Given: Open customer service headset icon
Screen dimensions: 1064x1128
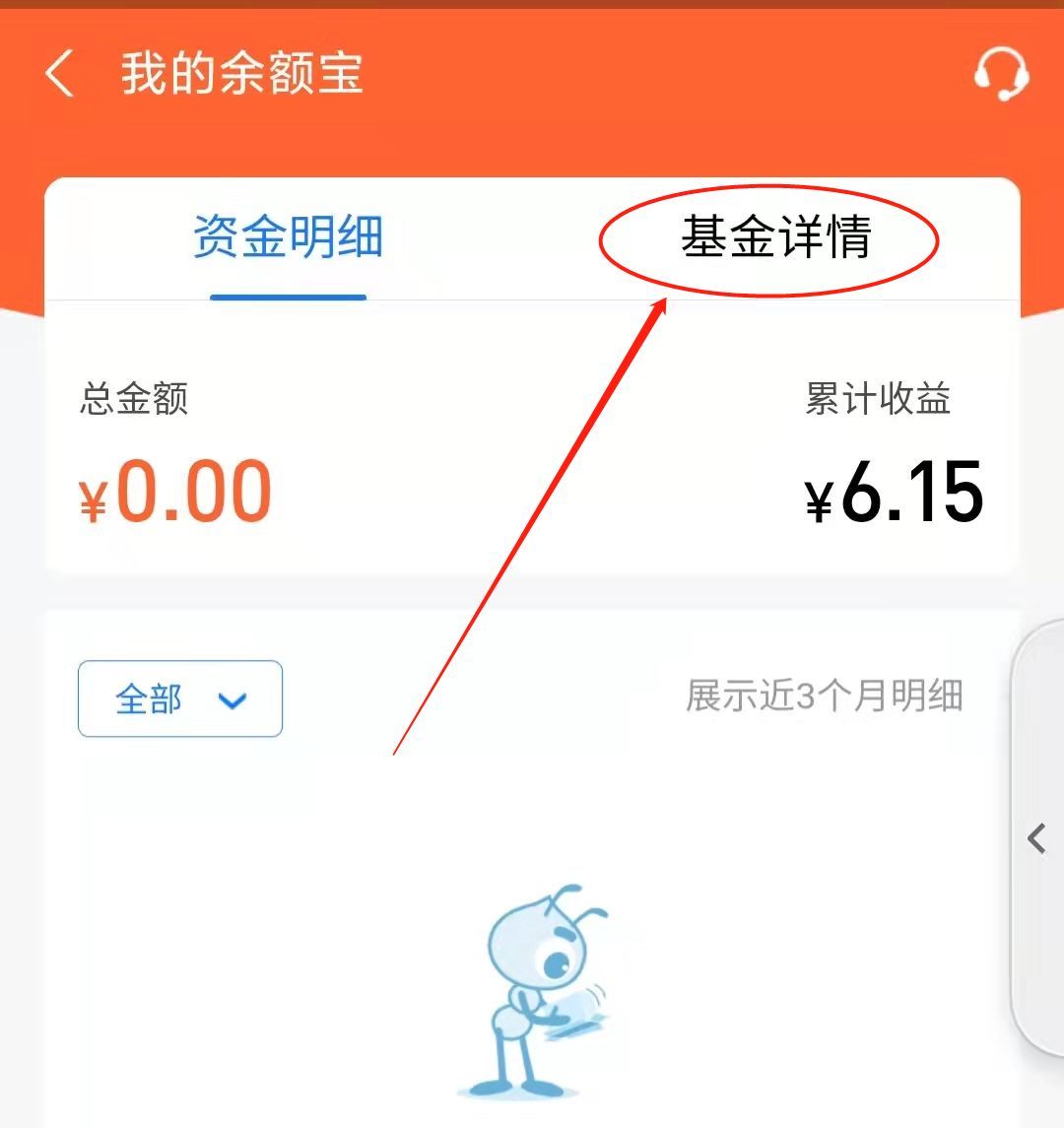Looking at the screenshot, I should click(1001, 74).
